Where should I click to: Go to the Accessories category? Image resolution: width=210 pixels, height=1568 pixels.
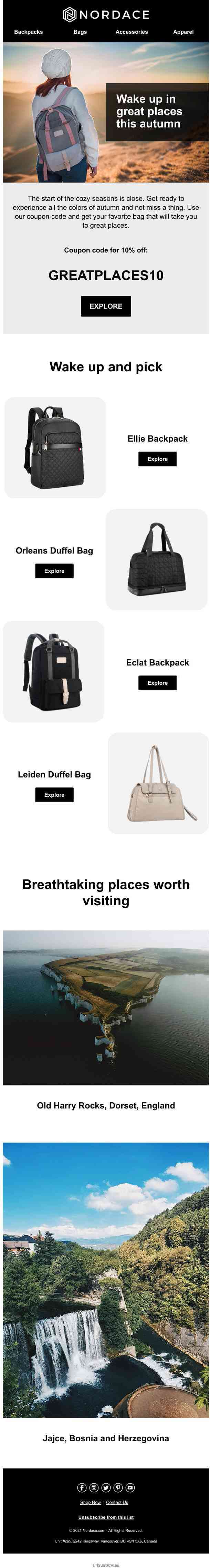tap(132, 32)
